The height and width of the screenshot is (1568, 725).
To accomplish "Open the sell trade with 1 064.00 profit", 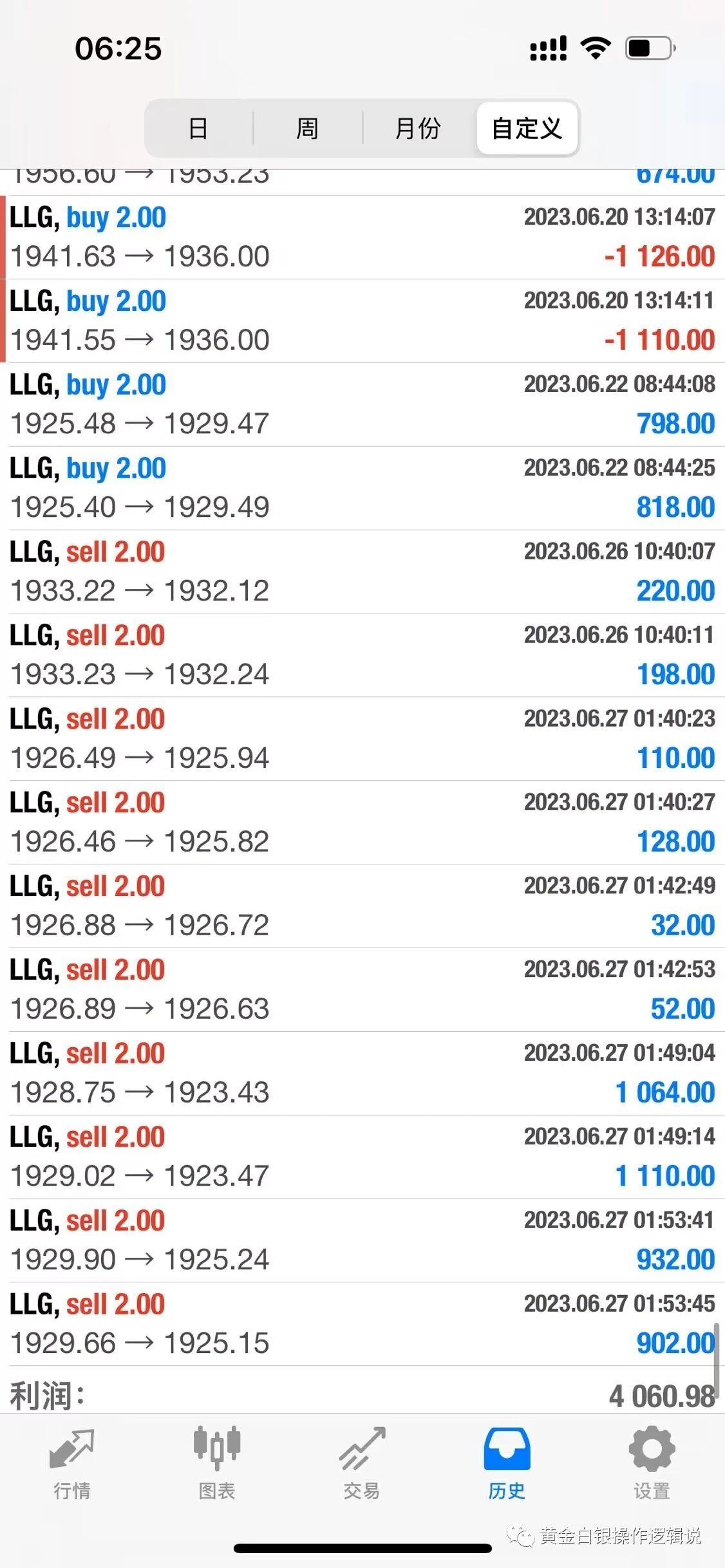I will [362, 1074].
